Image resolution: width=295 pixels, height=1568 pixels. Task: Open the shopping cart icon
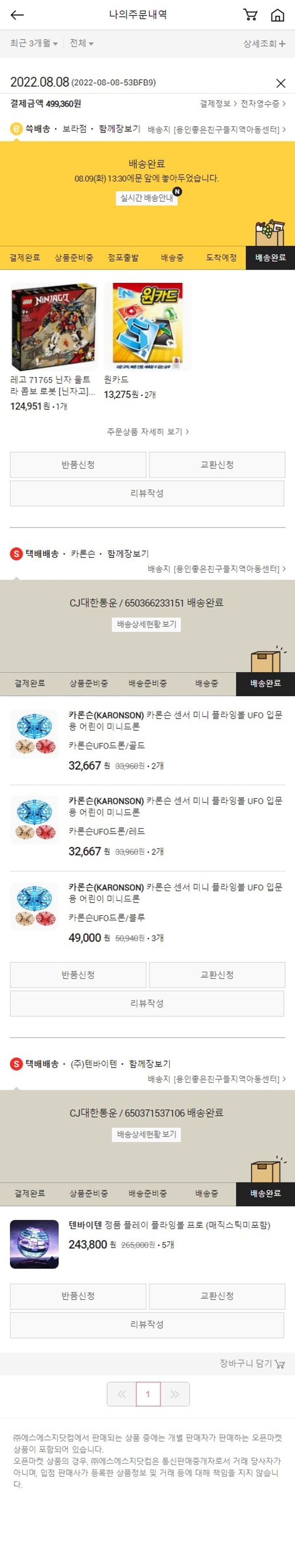(250, 15)
